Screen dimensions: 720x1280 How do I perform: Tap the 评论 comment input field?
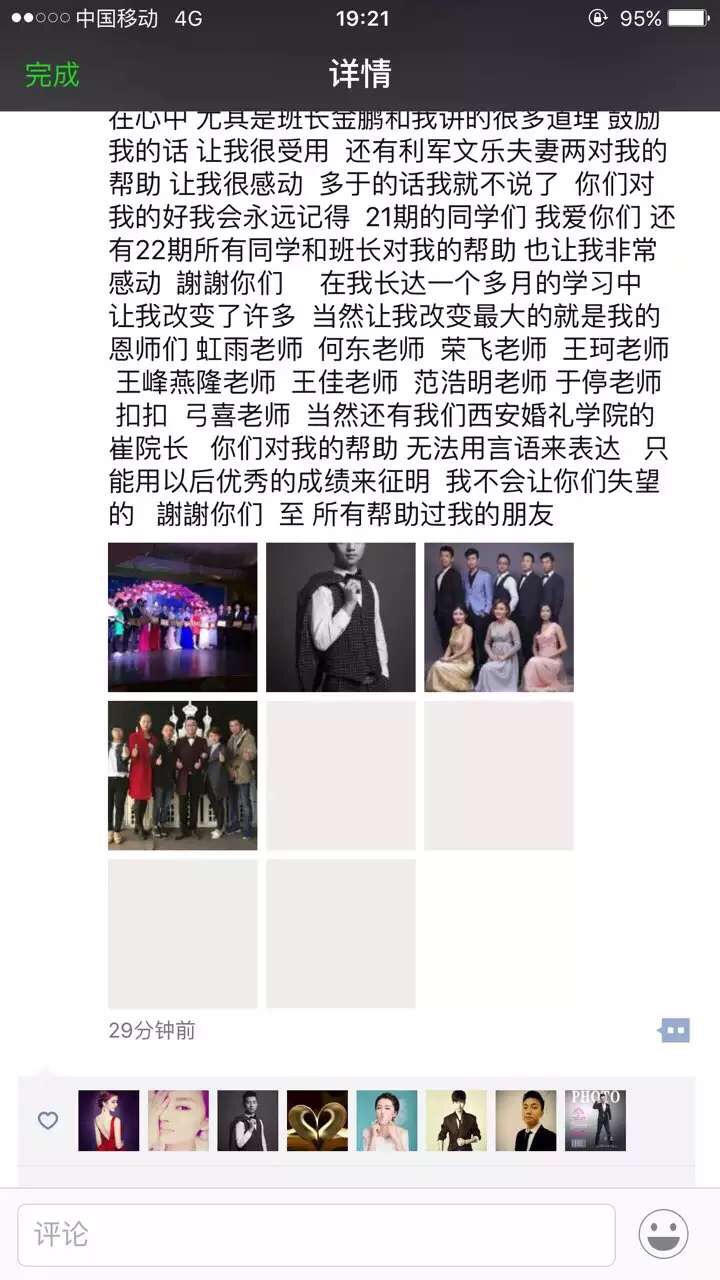(315, 1235)
